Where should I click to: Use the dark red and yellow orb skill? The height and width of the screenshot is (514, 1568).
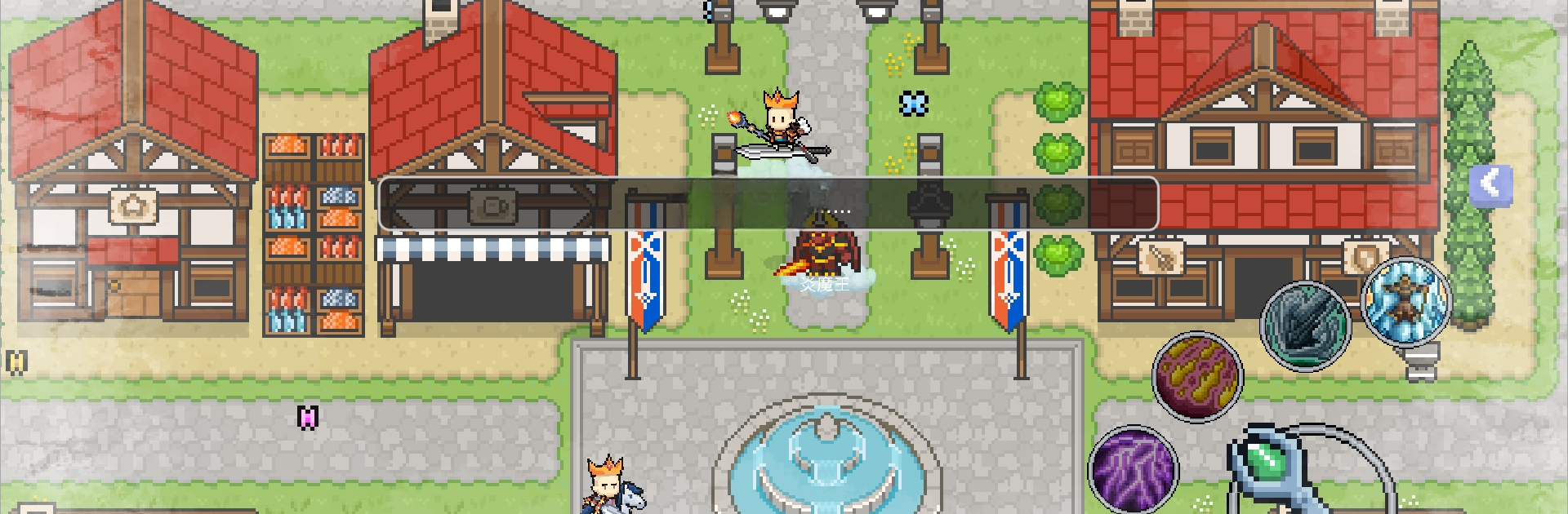1197,376
